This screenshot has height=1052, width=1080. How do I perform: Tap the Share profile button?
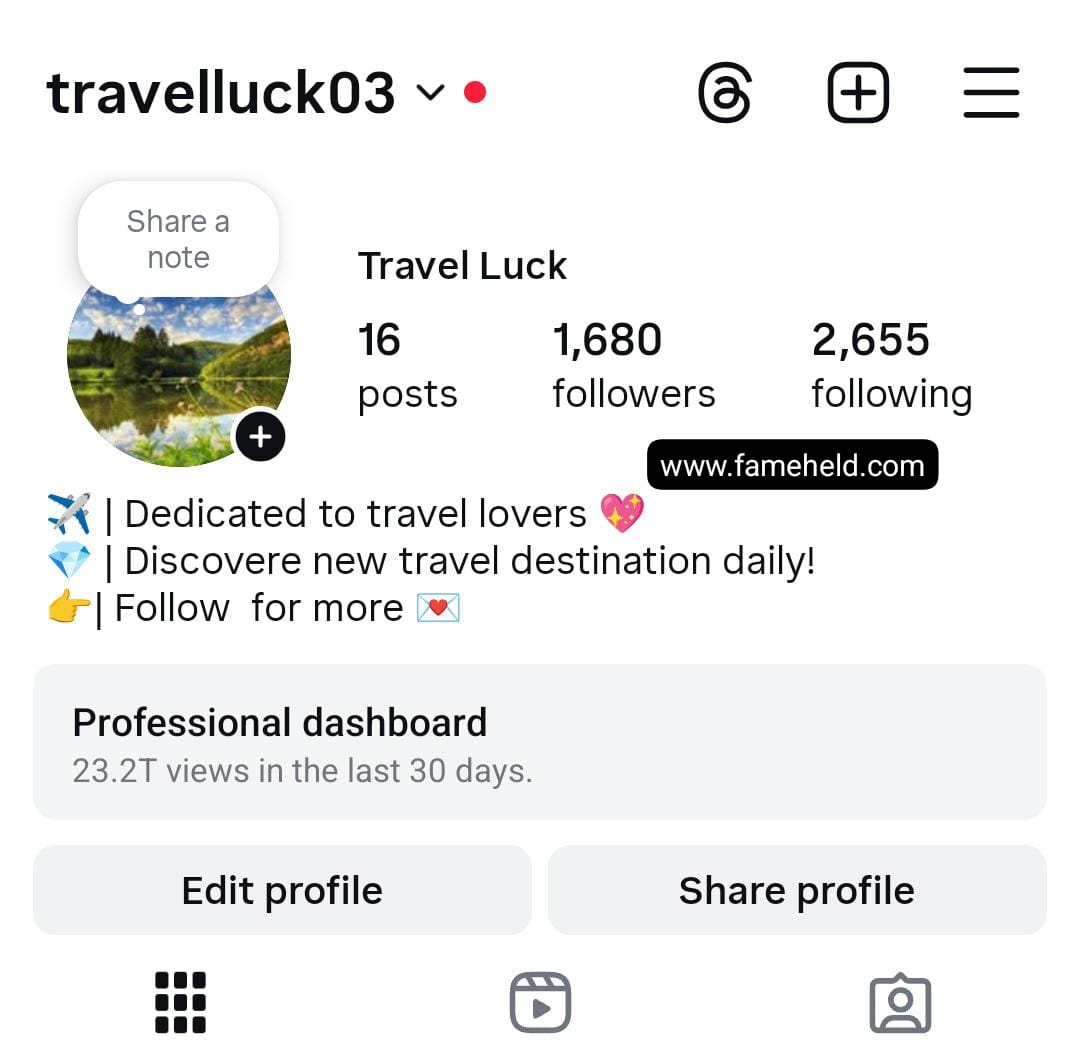point(797,890)
